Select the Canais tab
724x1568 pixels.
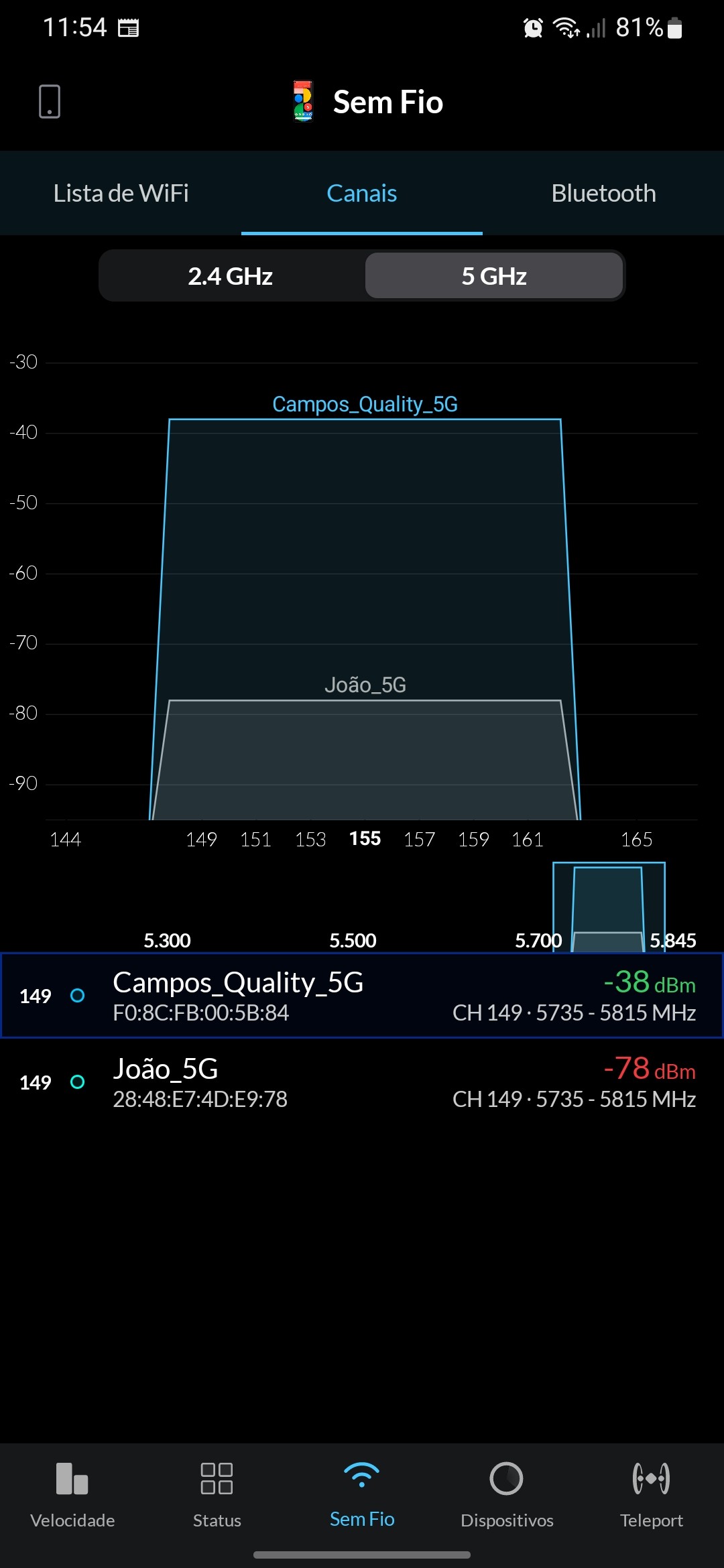[362, 194]
